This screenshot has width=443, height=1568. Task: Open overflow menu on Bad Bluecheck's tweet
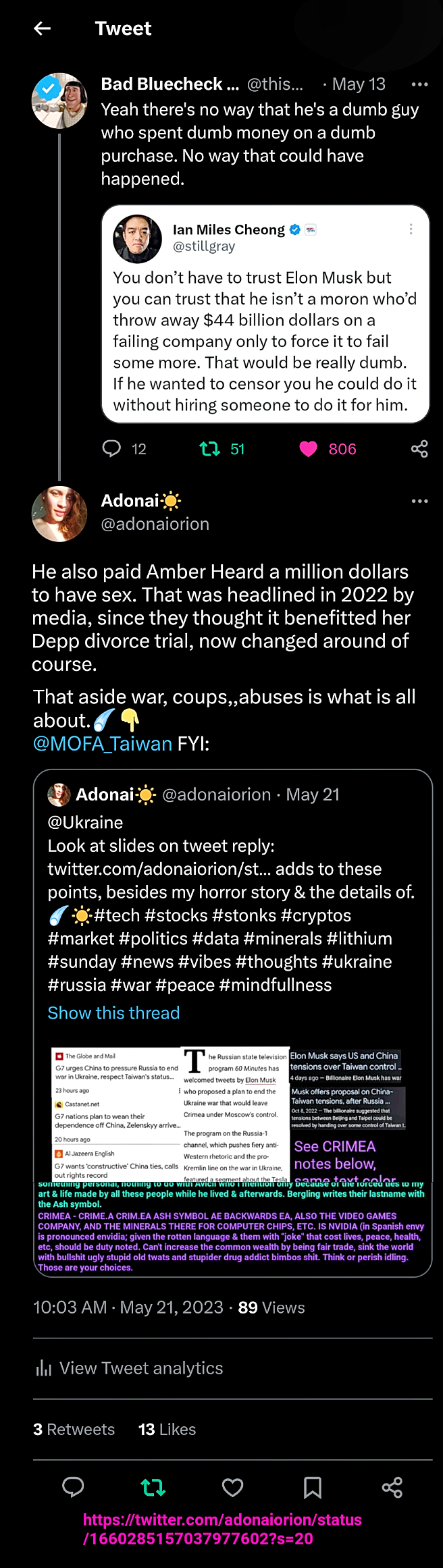point(419,84)
